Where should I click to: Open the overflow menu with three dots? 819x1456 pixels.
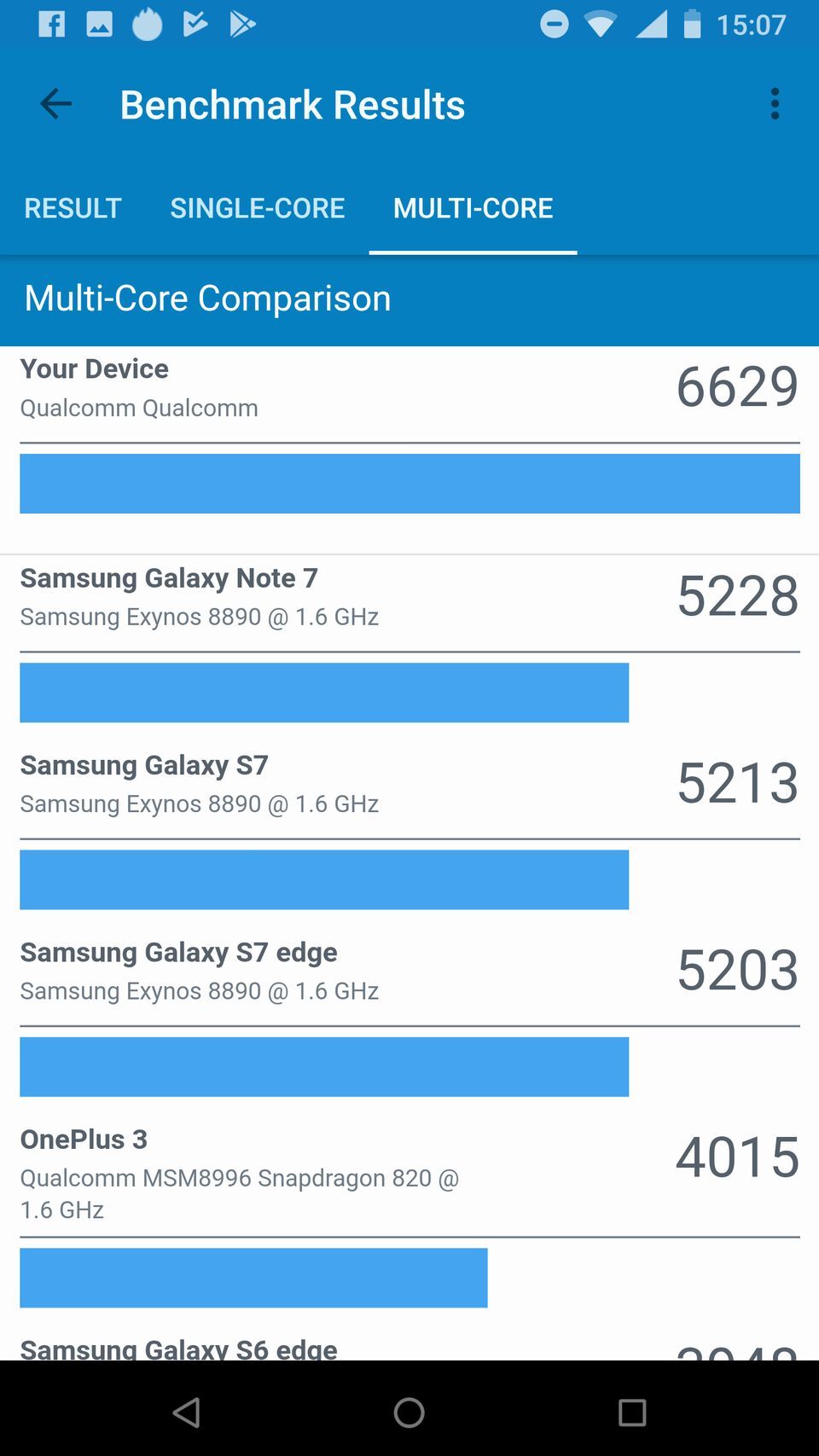775,103
